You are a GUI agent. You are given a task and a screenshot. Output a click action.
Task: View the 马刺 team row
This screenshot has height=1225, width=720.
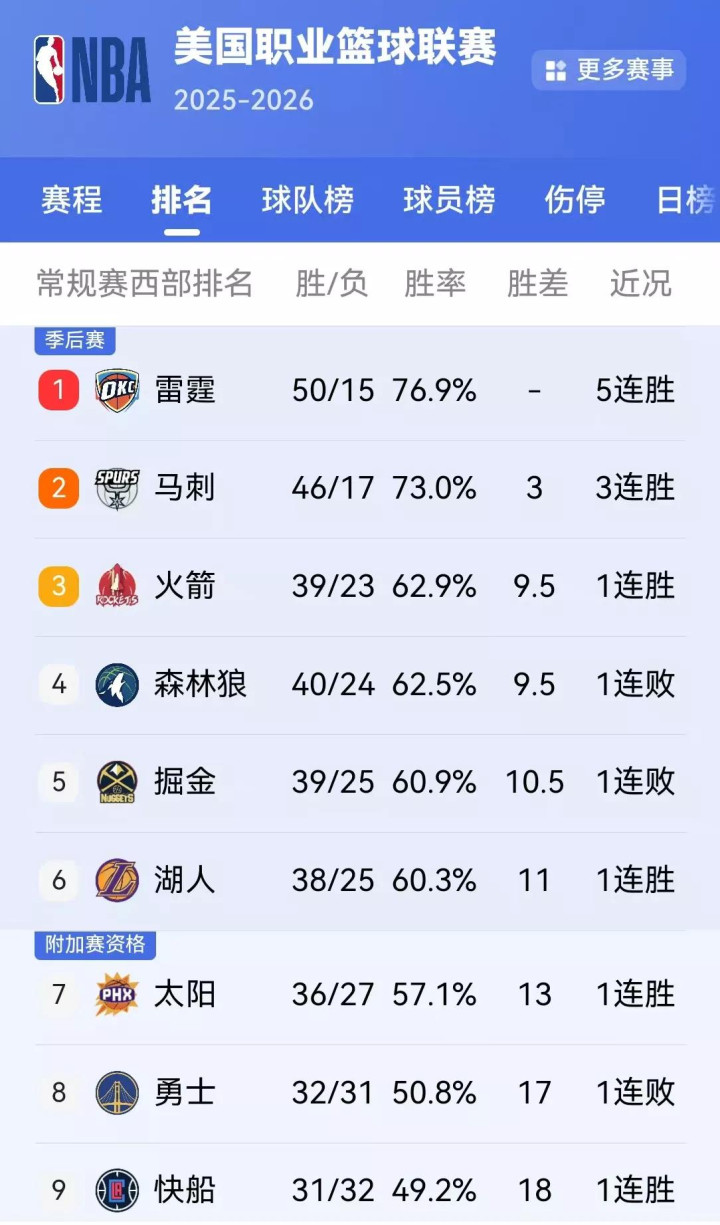click(360, 488)
